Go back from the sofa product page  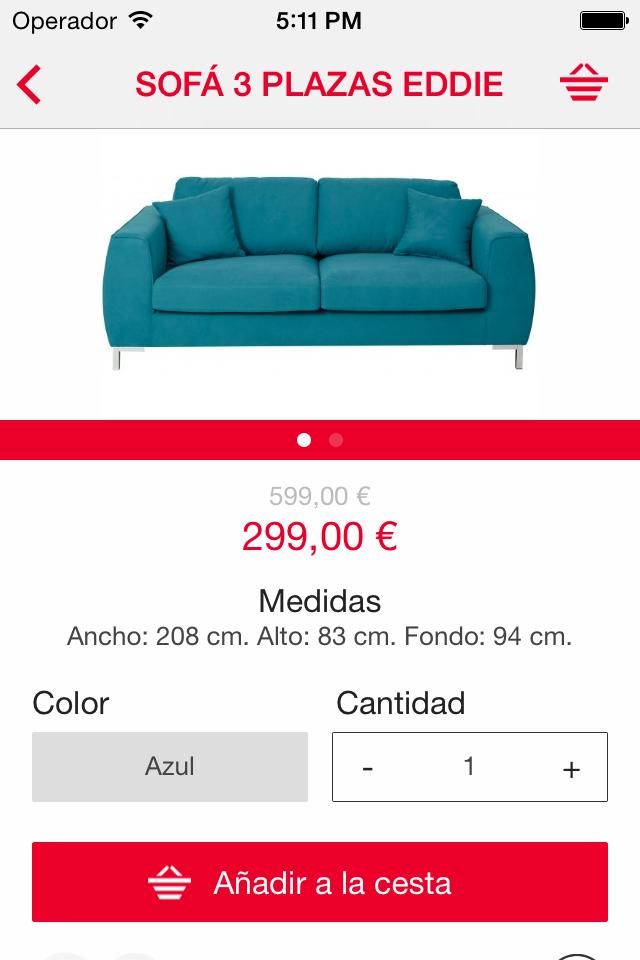tap(30, 85)
